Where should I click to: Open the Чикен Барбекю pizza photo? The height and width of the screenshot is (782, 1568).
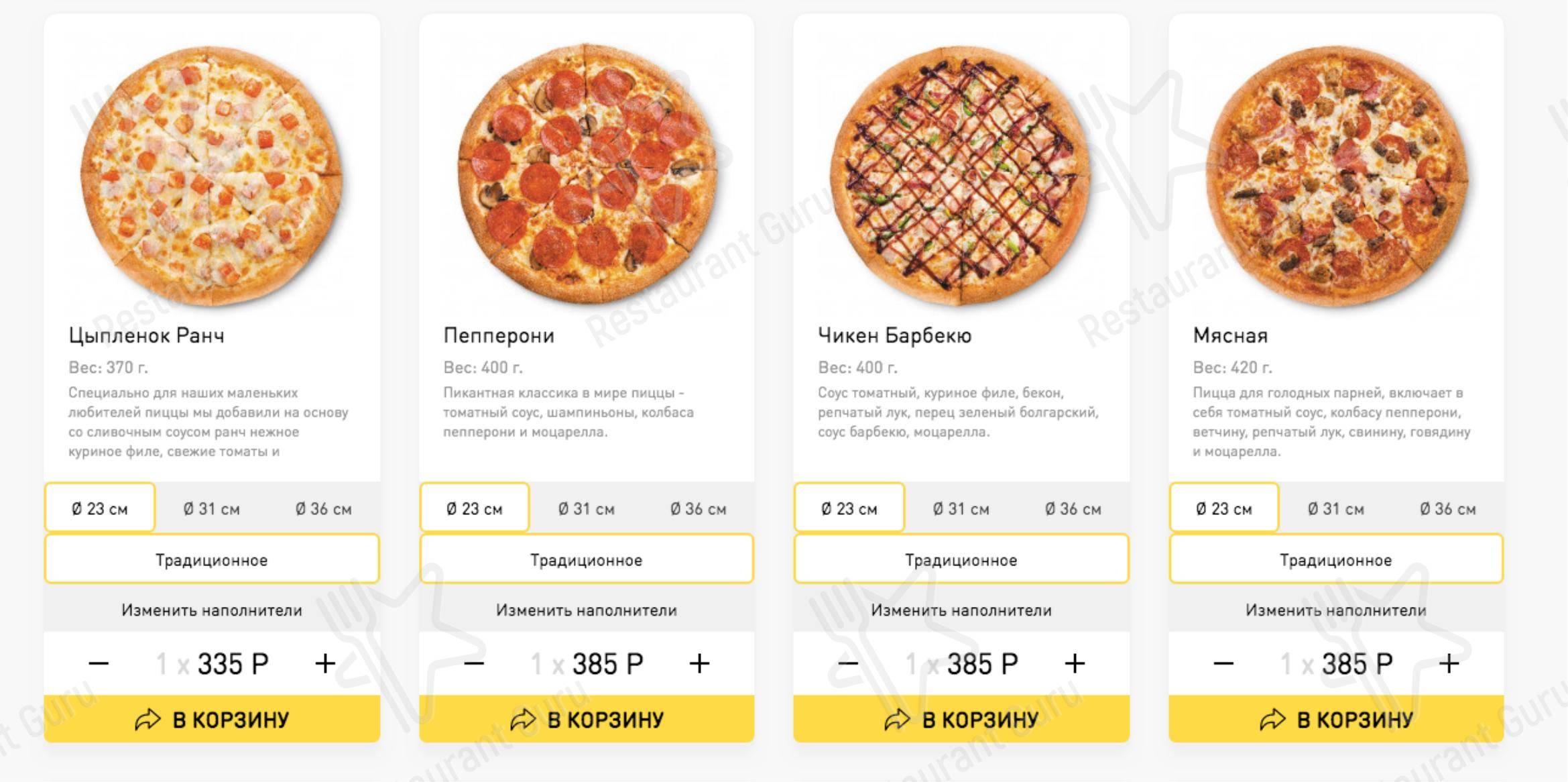tap(960, 174)
